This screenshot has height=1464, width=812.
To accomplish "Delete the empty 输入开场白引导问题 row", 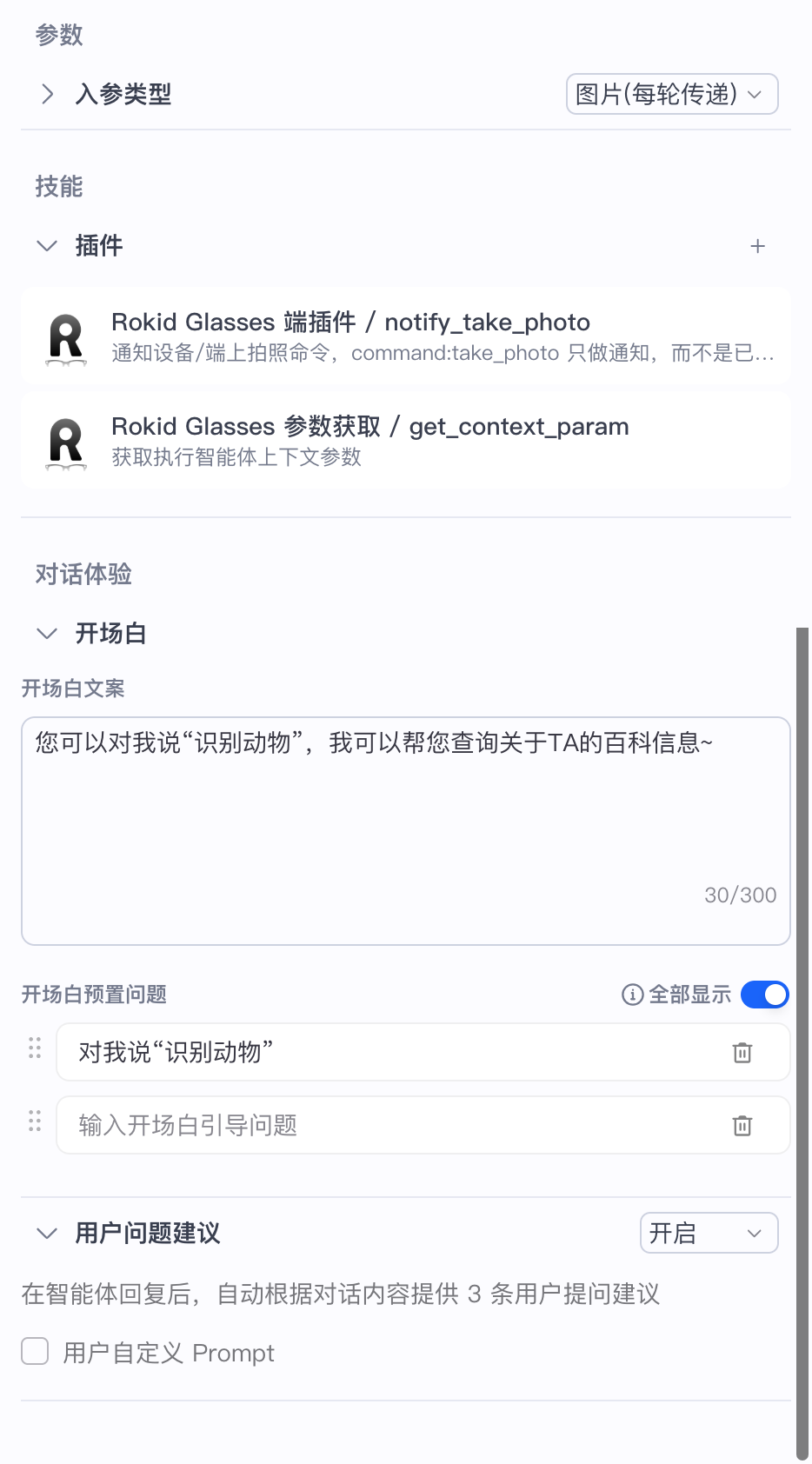I will tap(742, 1126).
